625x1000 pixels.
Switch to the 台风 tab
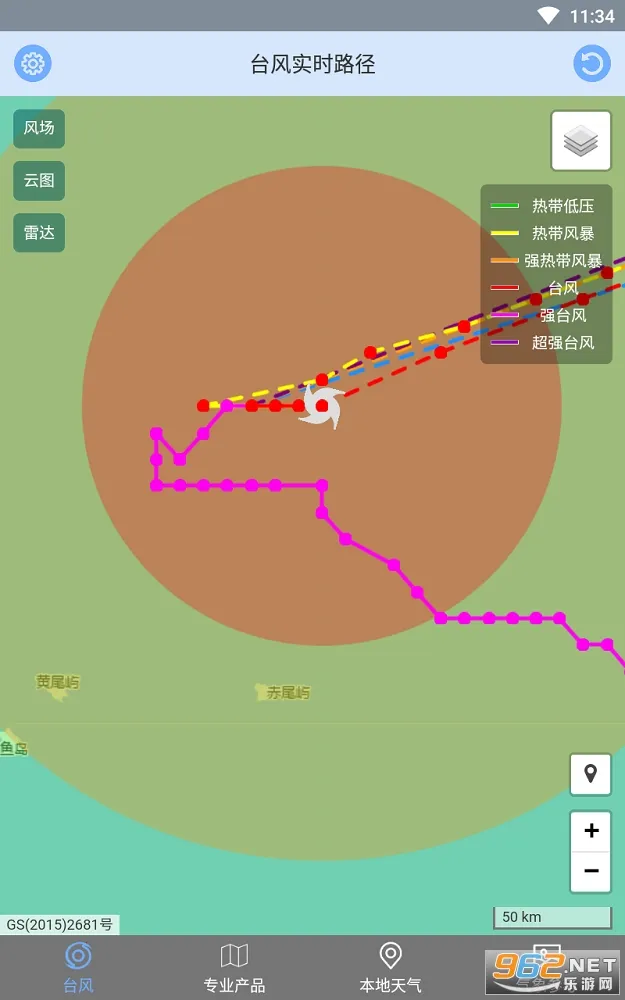(78, 967)
